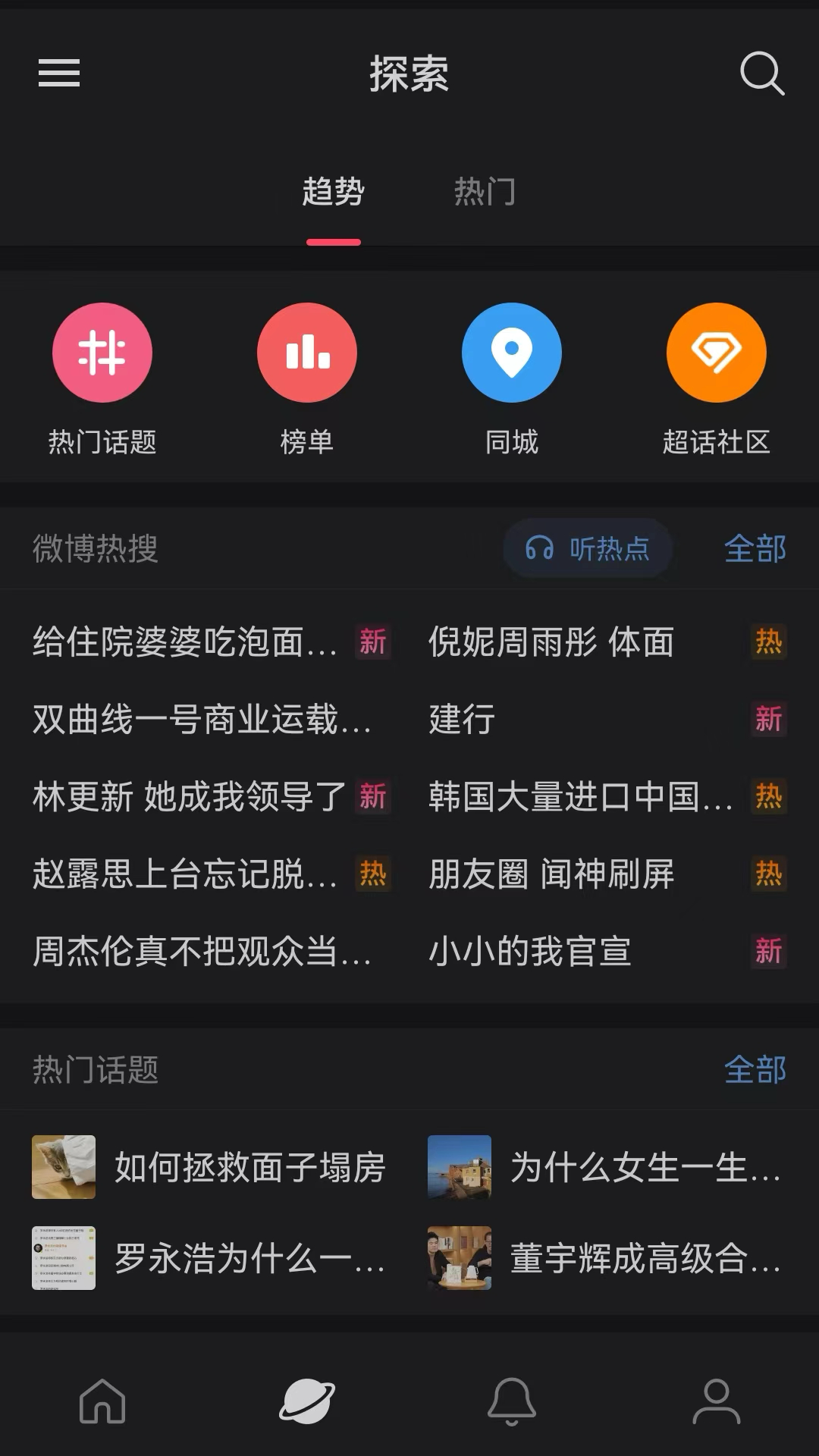819x1456 pixels.
Task: Enter 超话社区 via diamond icon
Action: coord(717,353)
